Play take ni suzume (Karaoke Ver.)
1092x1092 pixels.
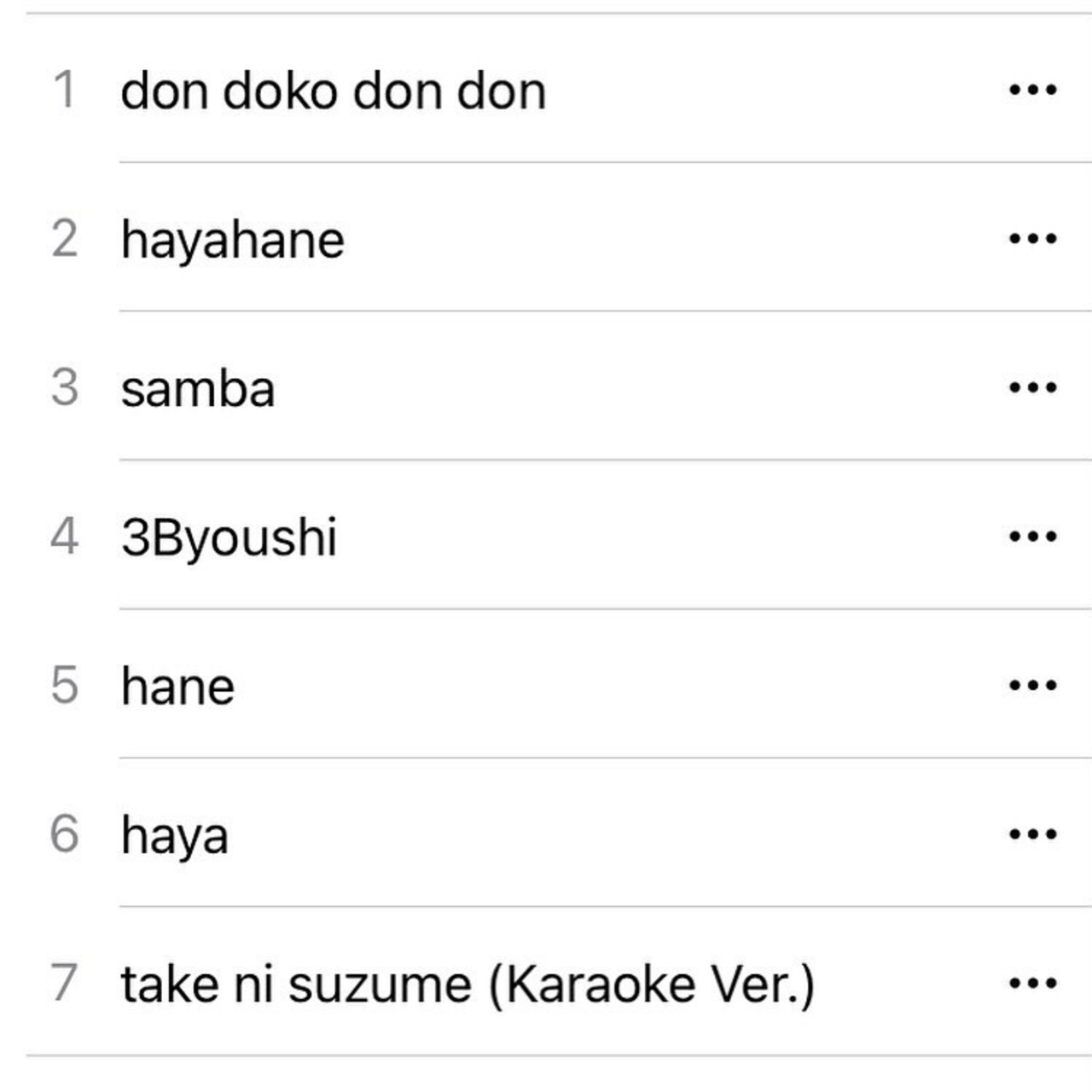click(468, 984)
